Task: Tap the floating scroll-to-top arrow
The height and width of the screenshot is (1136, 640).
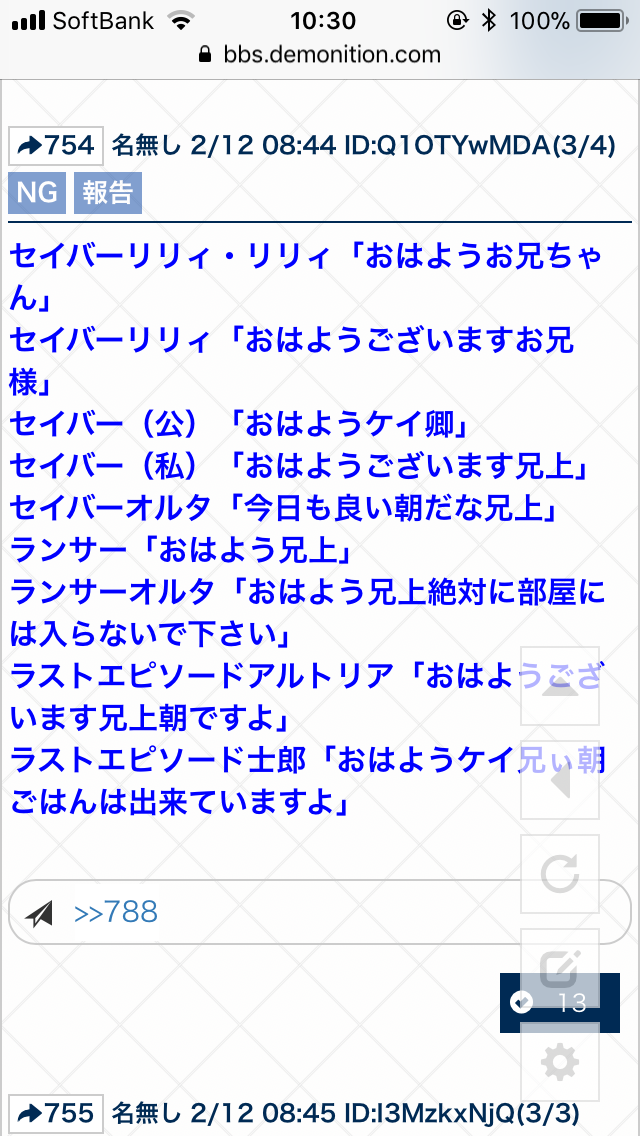Action: coord(560,687)
